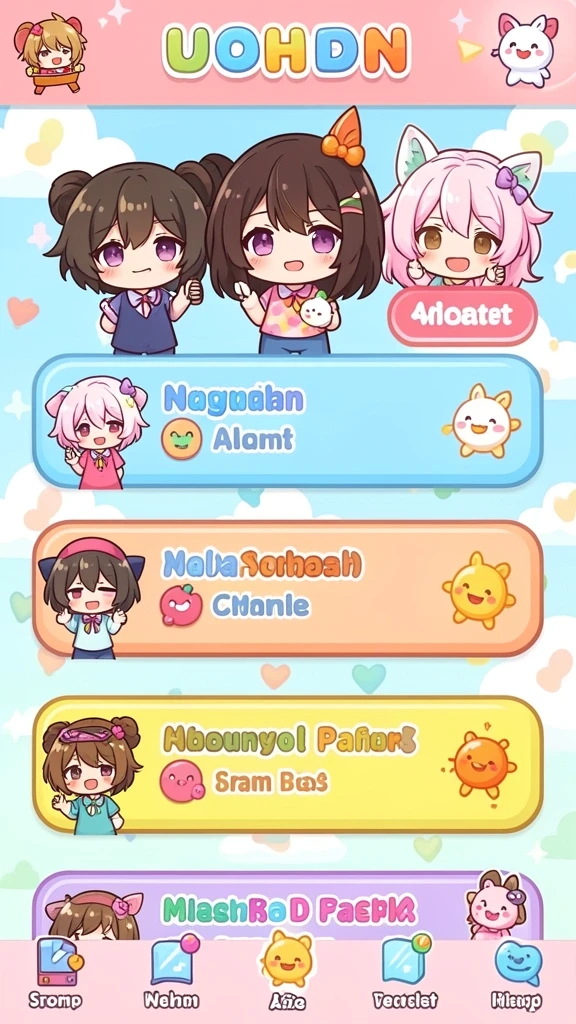Tap the character avatar in the header
The height and width of the screenshot is (1024, 576).
point(50,54)
